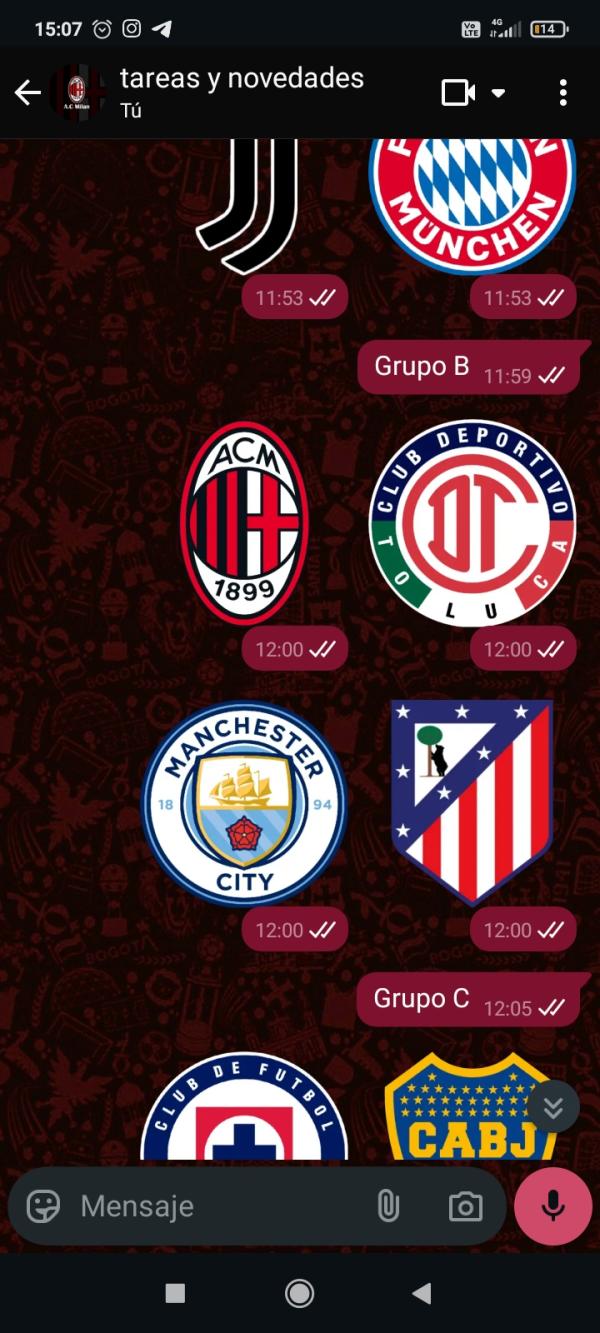
Task: Open the emoji and sticker picker
Action: point(43,1206)
